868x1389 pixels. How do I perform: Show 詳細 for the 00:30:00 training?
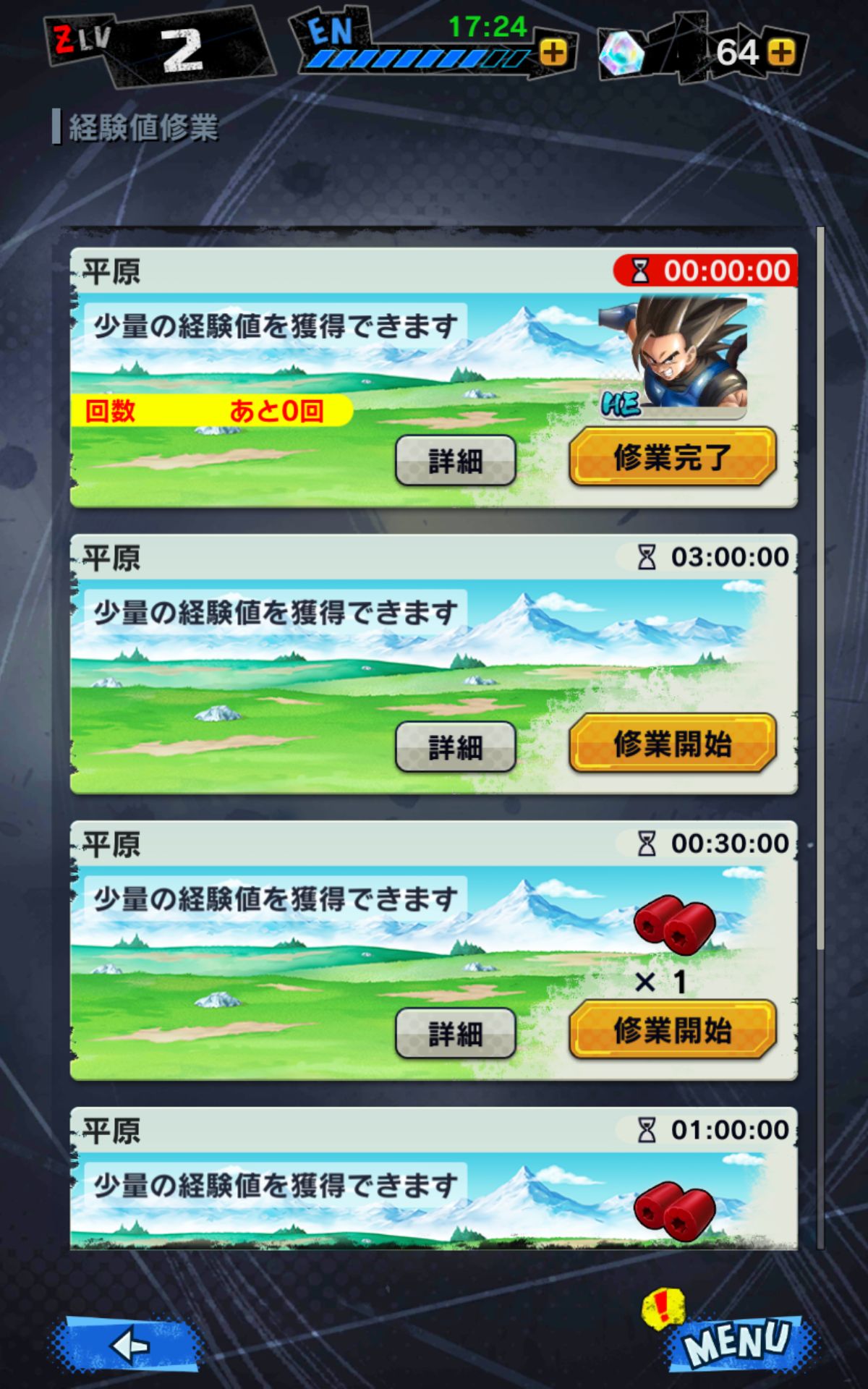coord(455,1033)
